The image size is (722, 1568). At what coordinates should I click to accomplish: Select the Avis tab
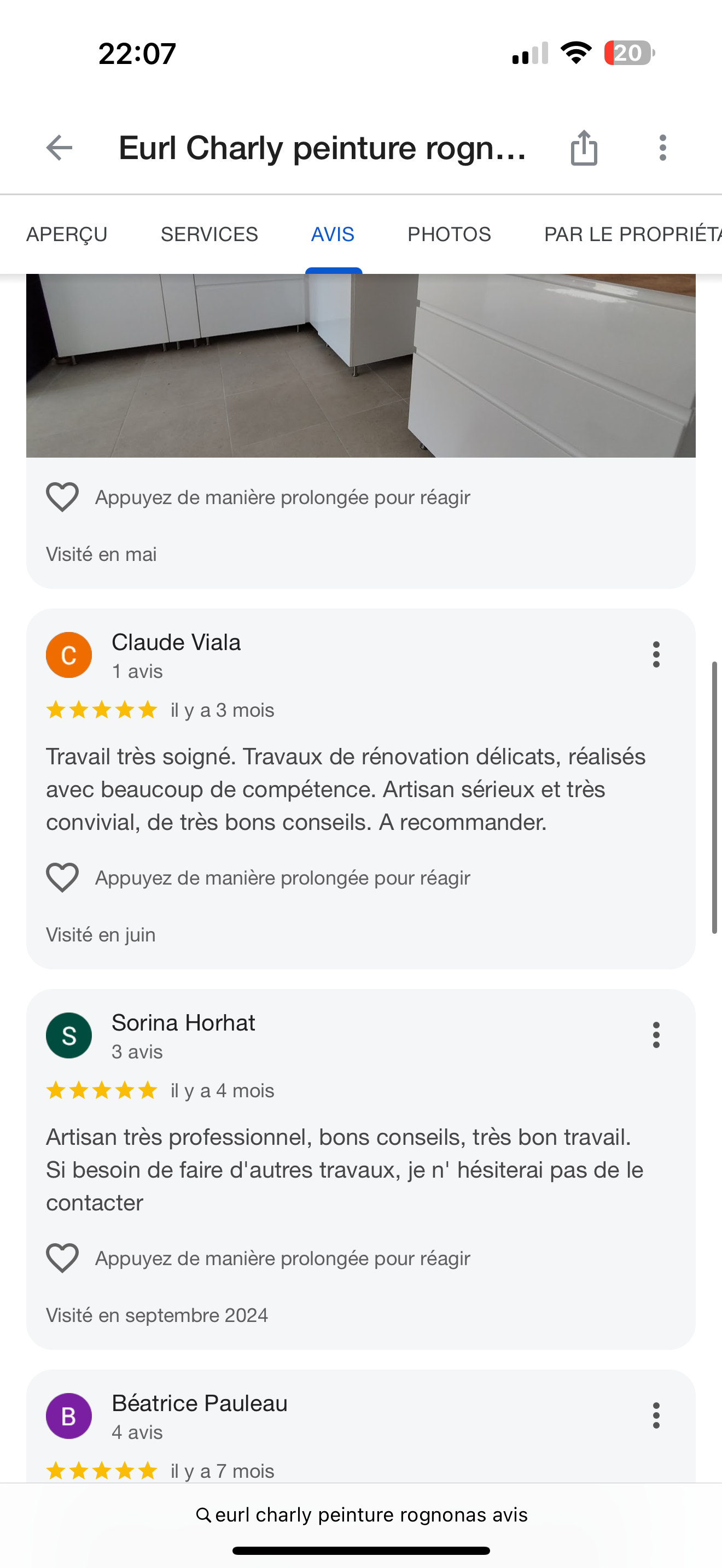pos(333,235)
